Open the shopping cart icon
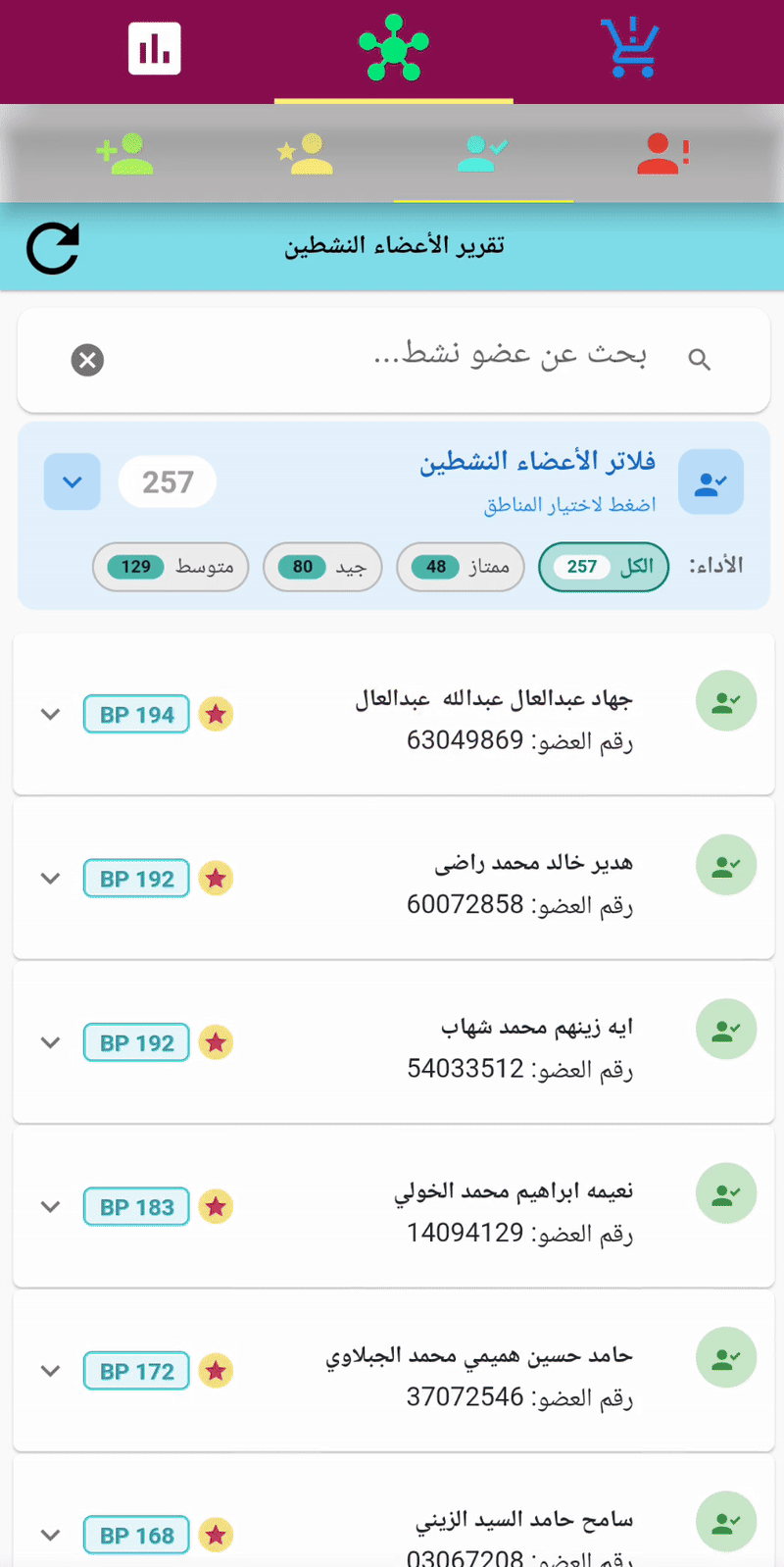784x1567 pixels. pos(629,47)
